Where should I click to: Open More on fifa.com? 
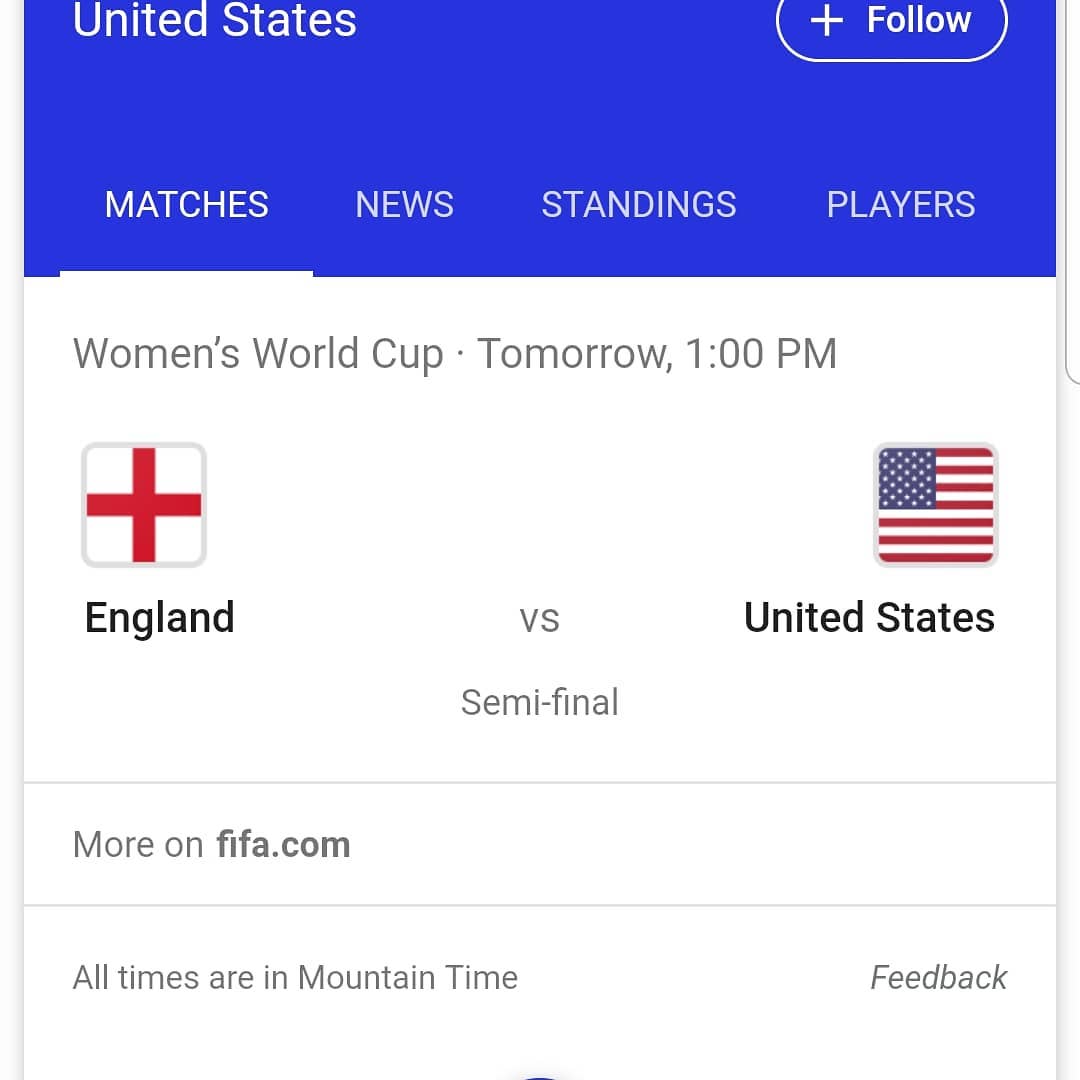click(212, 845)
